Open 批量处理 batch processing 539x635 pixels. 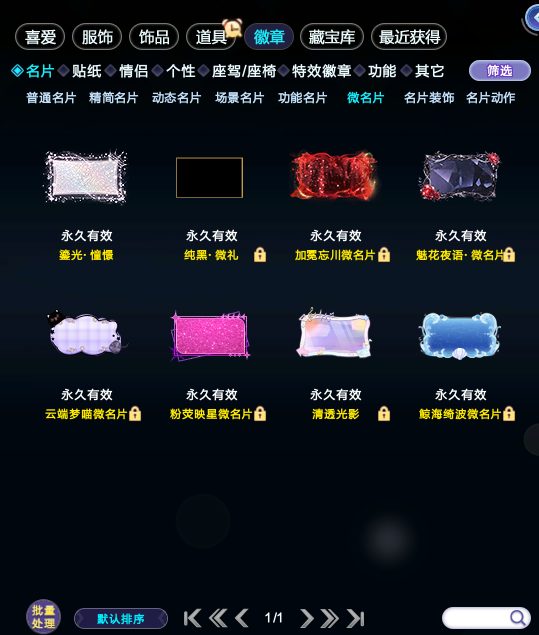point(43,617)
